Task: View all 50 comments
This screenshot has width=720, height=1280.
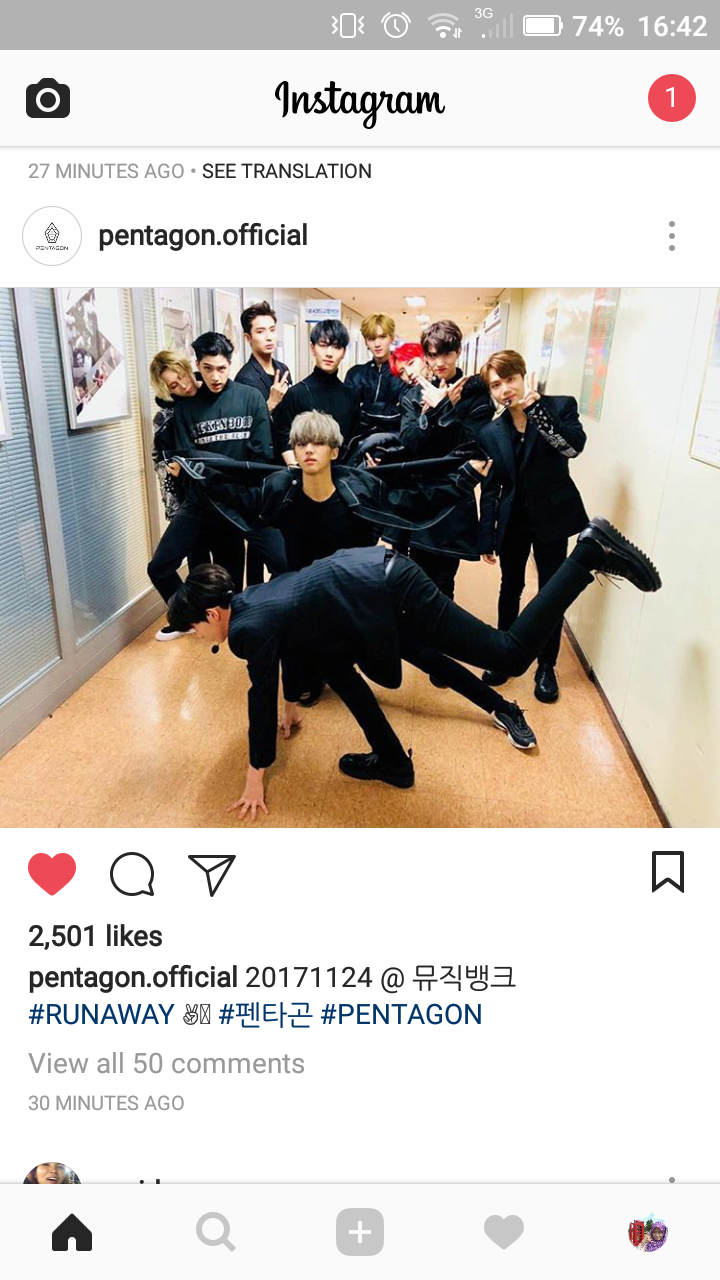Action: point(166,1063)
